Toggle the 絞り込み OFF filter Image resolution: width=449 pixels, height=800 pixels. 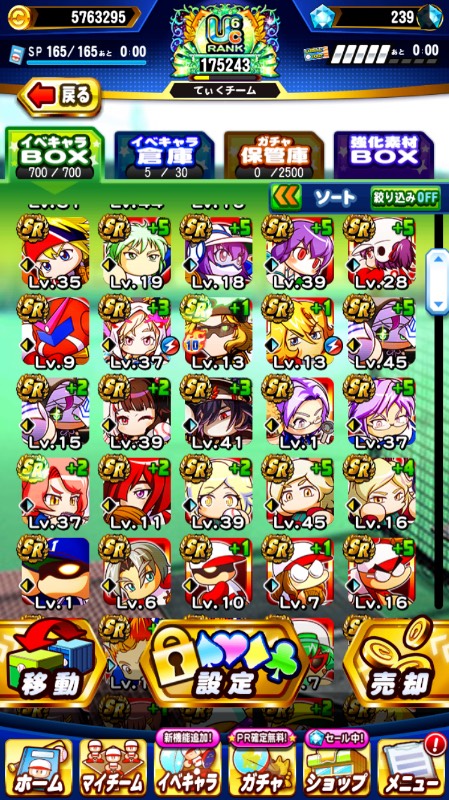click(406, 198)
